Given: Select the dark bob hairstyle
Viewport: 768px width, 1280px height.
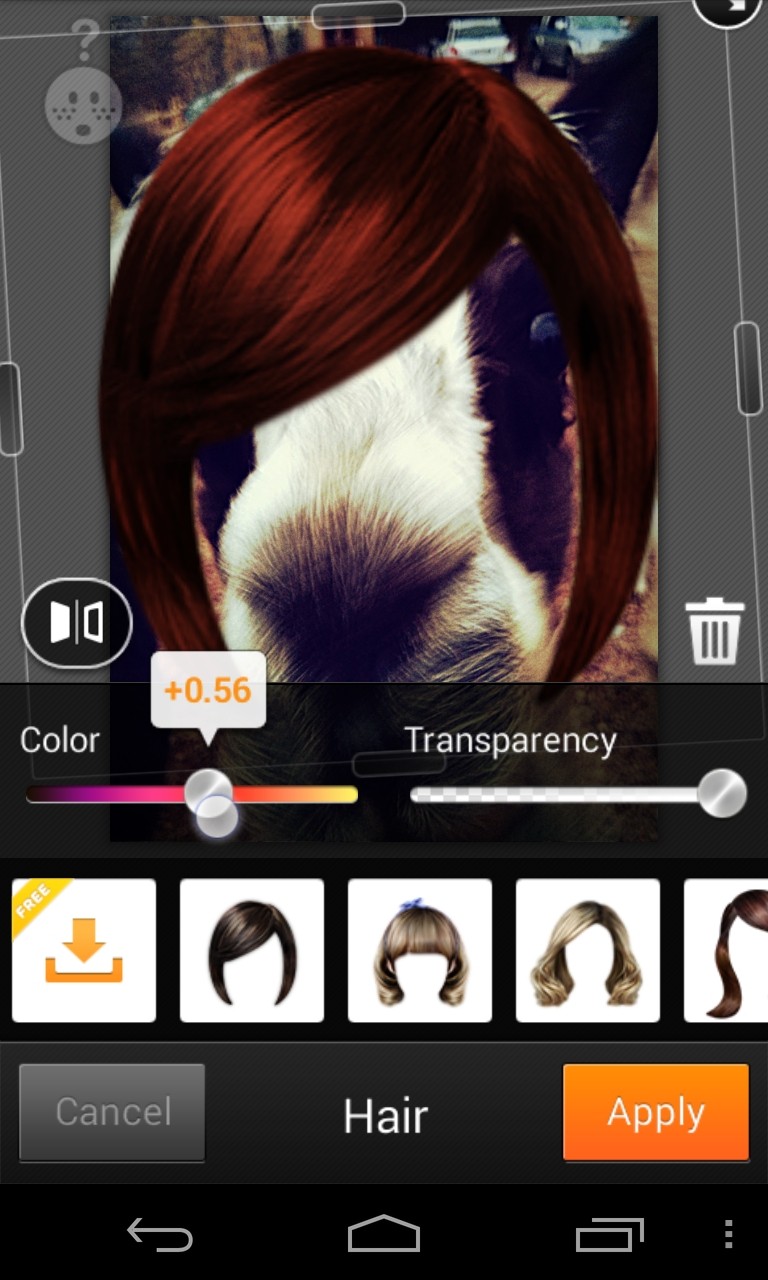Looking at the screenshot, I should (x=252, y=950).
